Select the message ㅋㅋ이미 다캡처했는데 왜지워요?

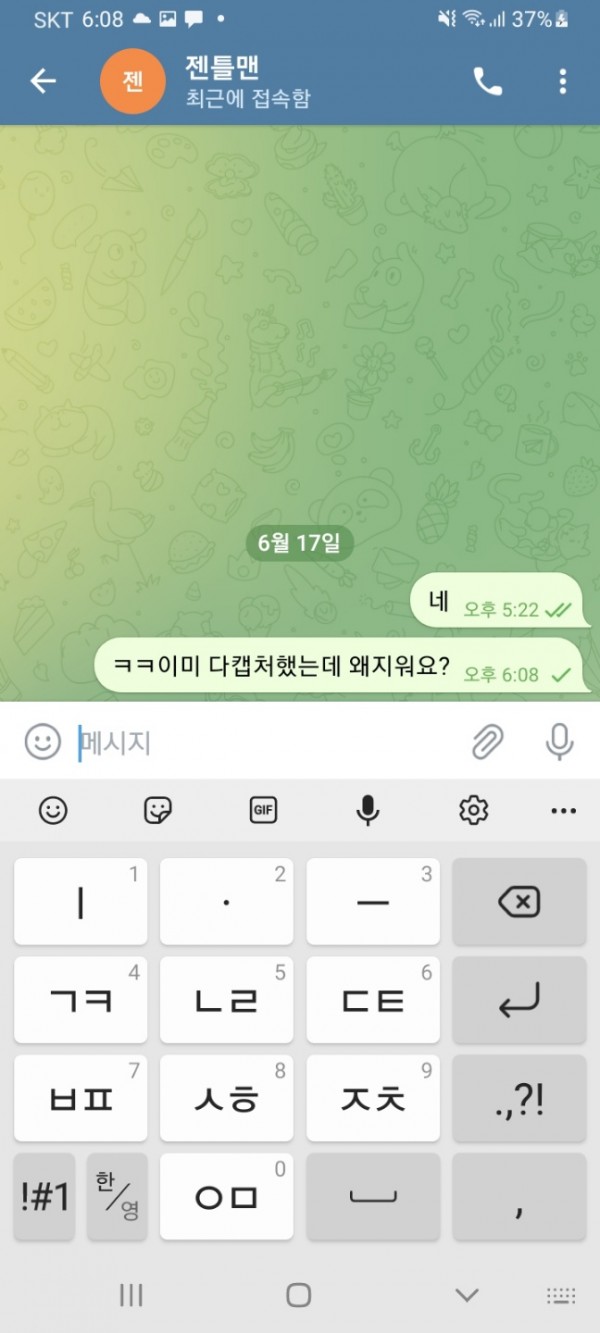click(280, 666)
